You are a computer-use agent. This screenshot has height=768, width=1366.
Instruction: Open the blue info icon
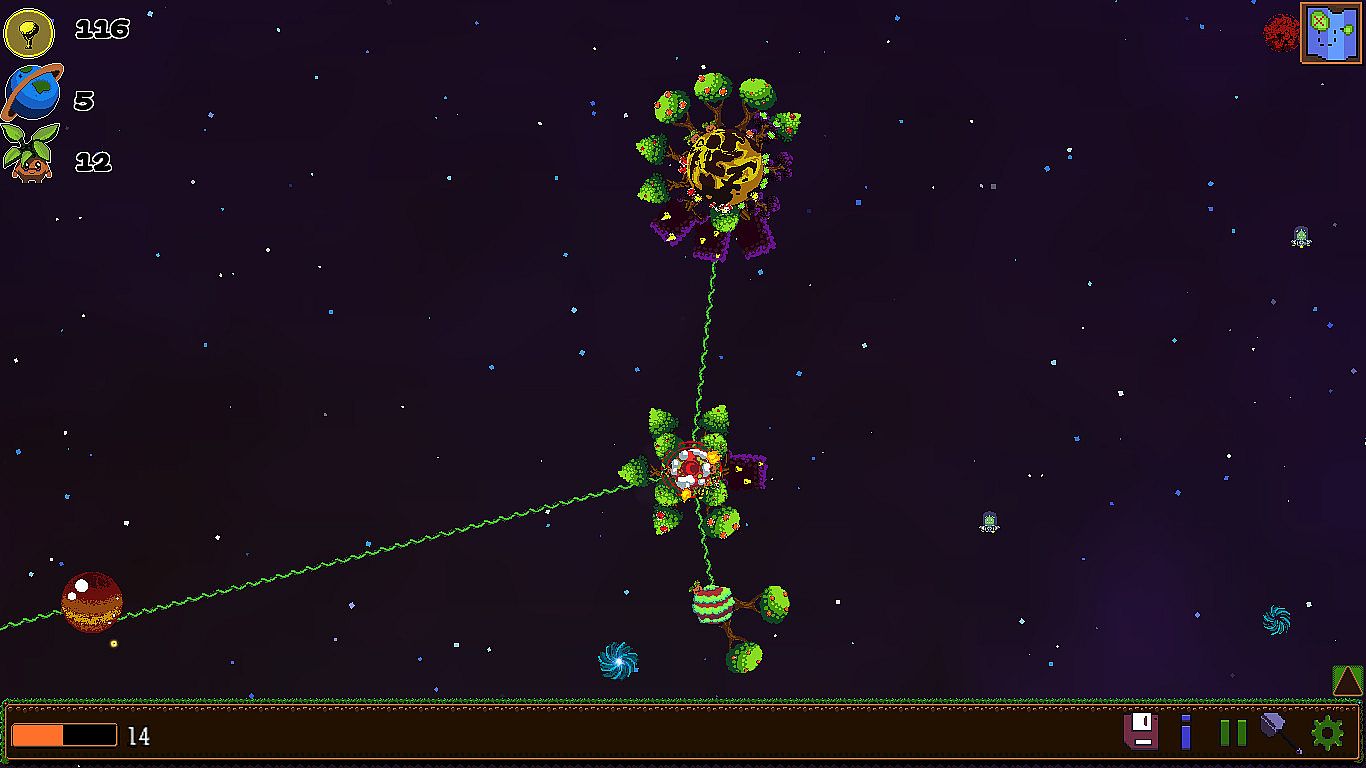click(x=1186, y=732)
